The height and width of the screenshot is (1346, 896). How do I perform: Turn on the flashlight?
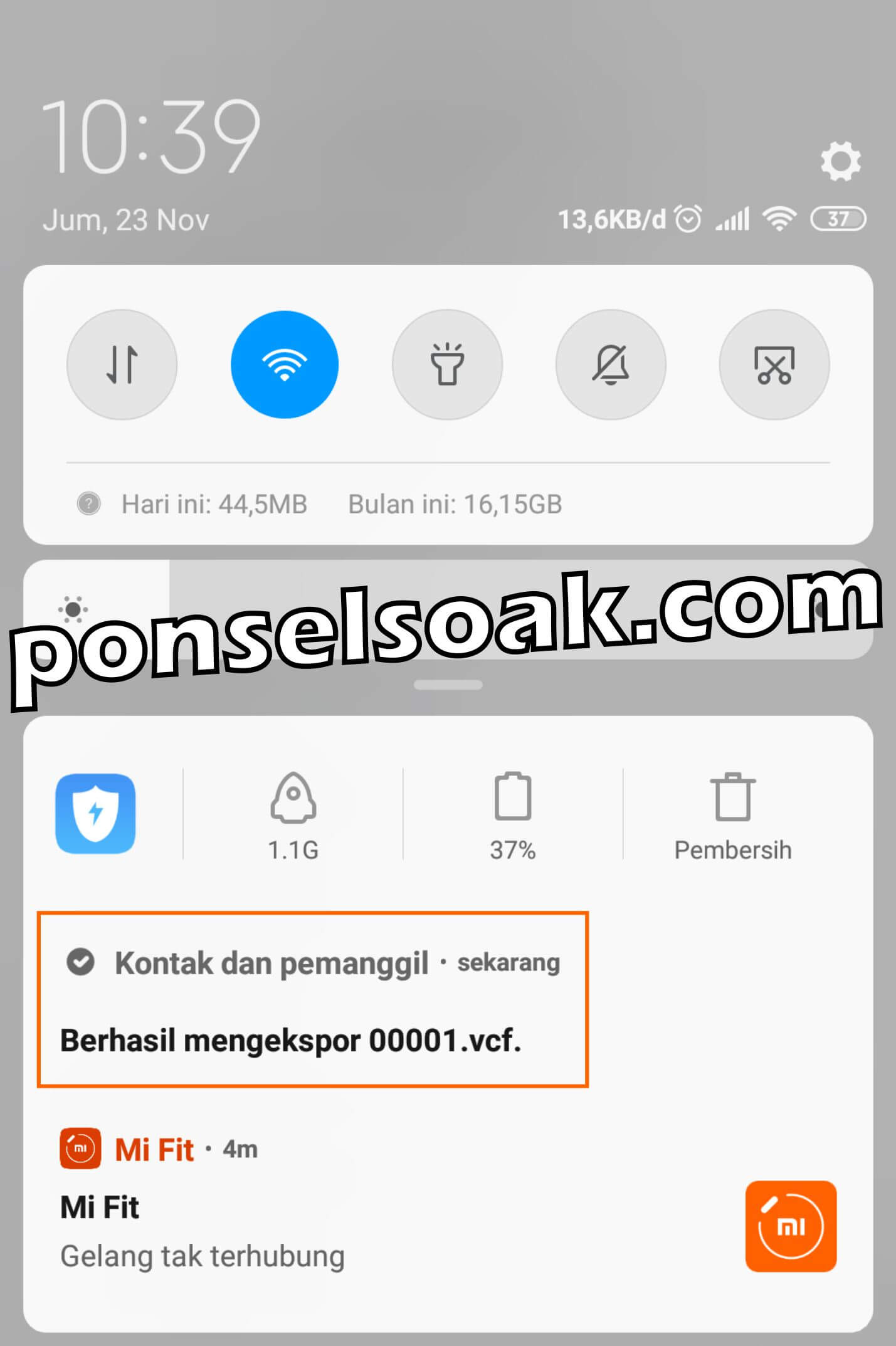pos(447,364)
